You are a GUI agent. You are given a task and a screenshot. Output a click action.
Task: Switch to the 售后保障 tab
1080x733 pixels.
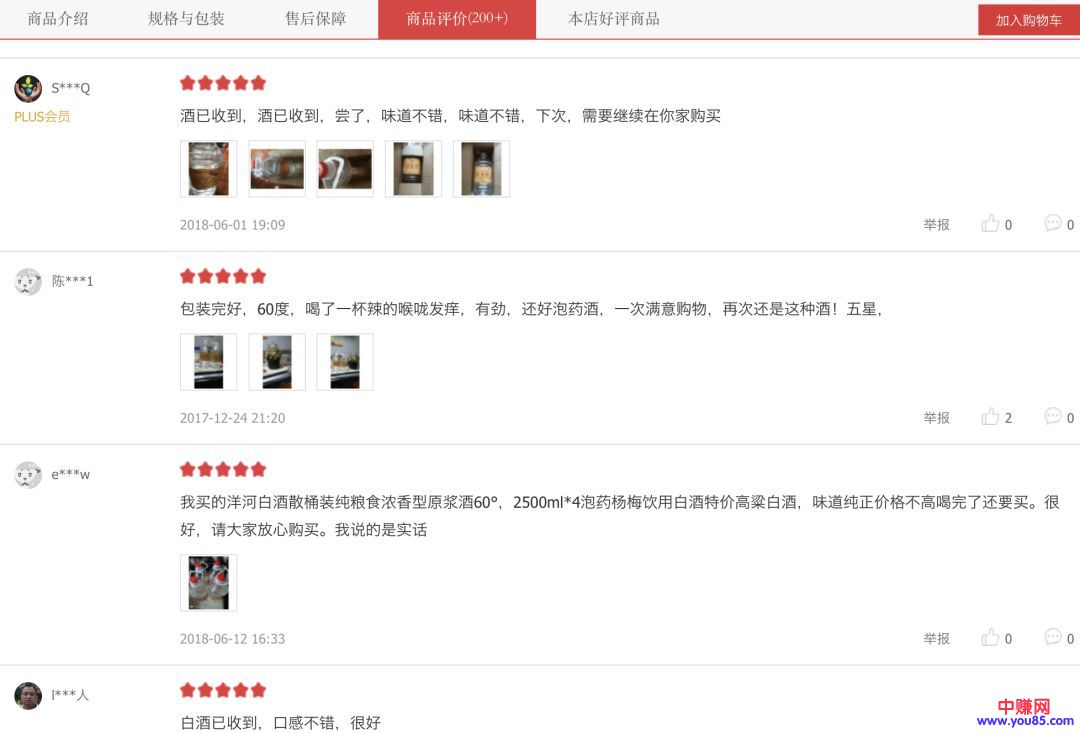[315, 19]
